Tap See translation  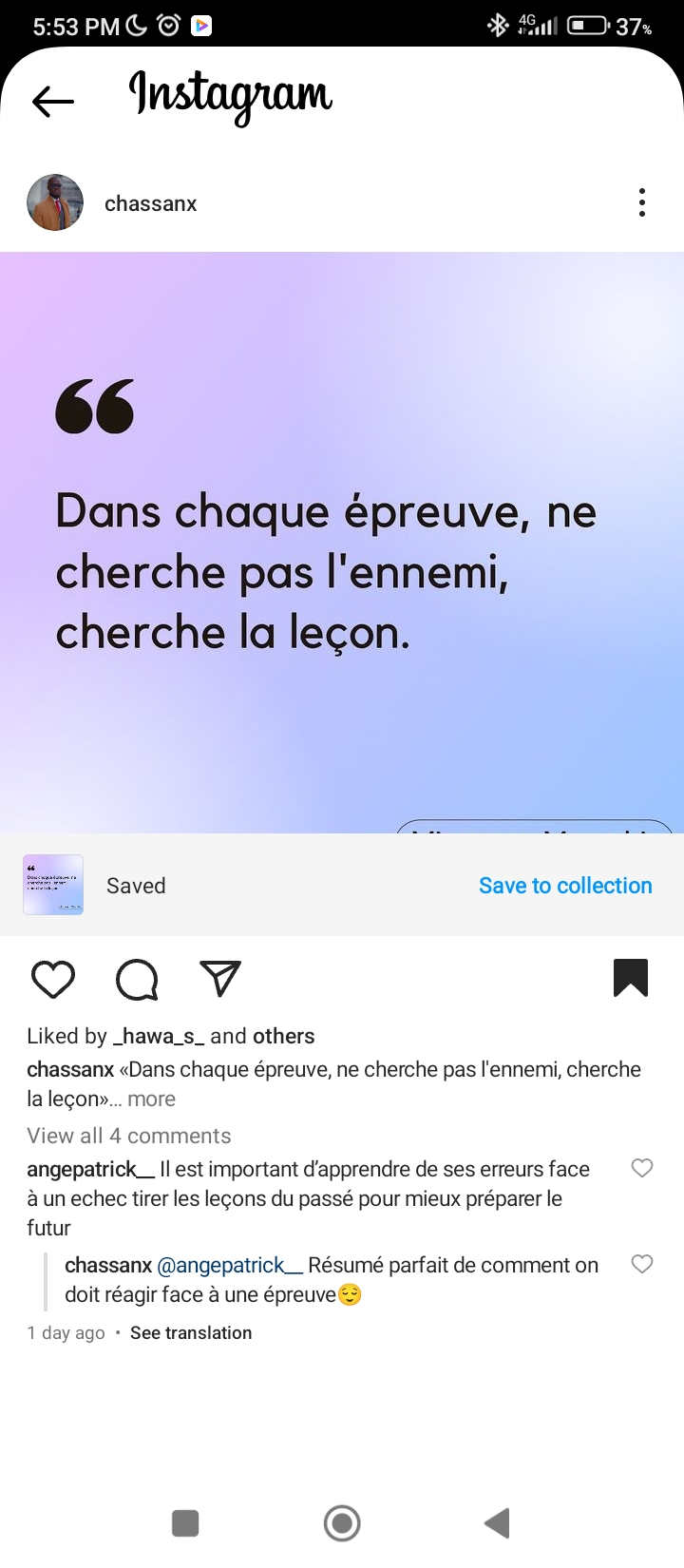coord(191,1332)
